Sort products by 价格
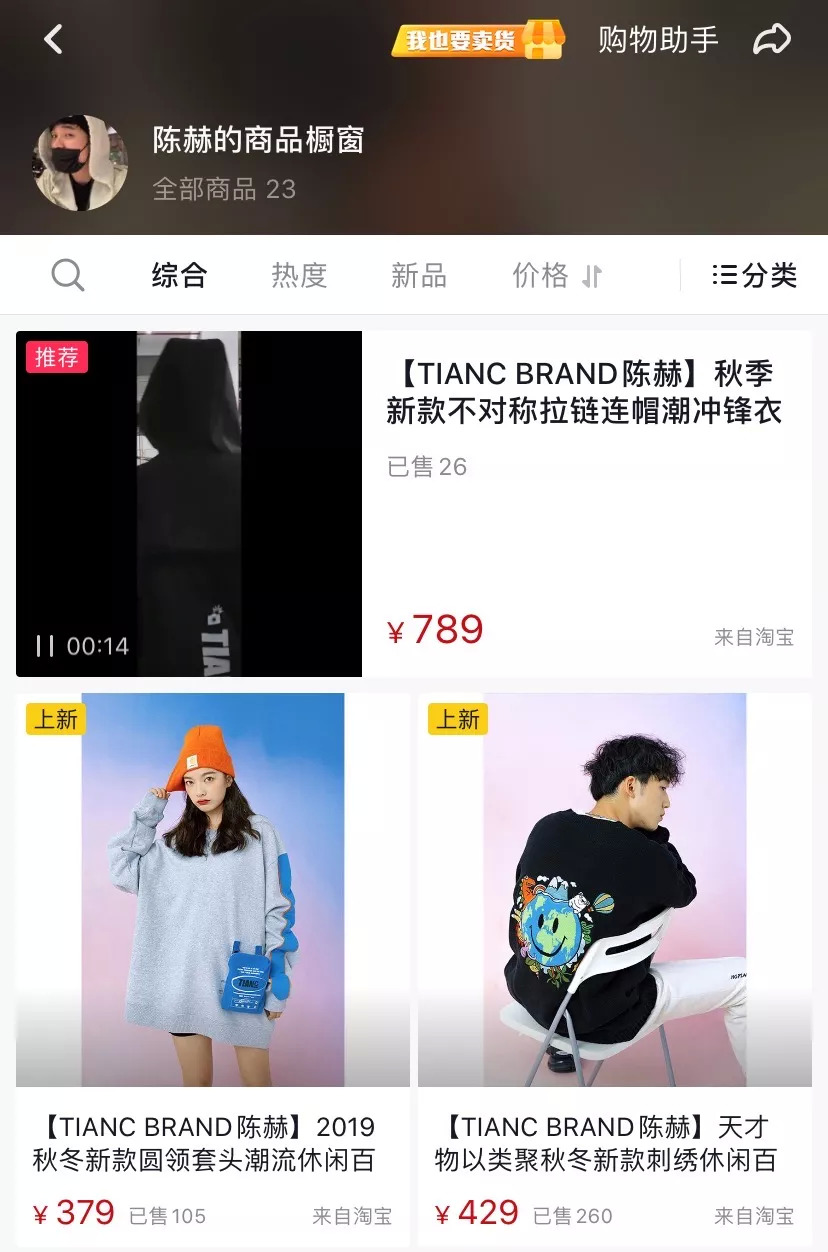This screenshot has width=828, height=1252. (556, 275)
